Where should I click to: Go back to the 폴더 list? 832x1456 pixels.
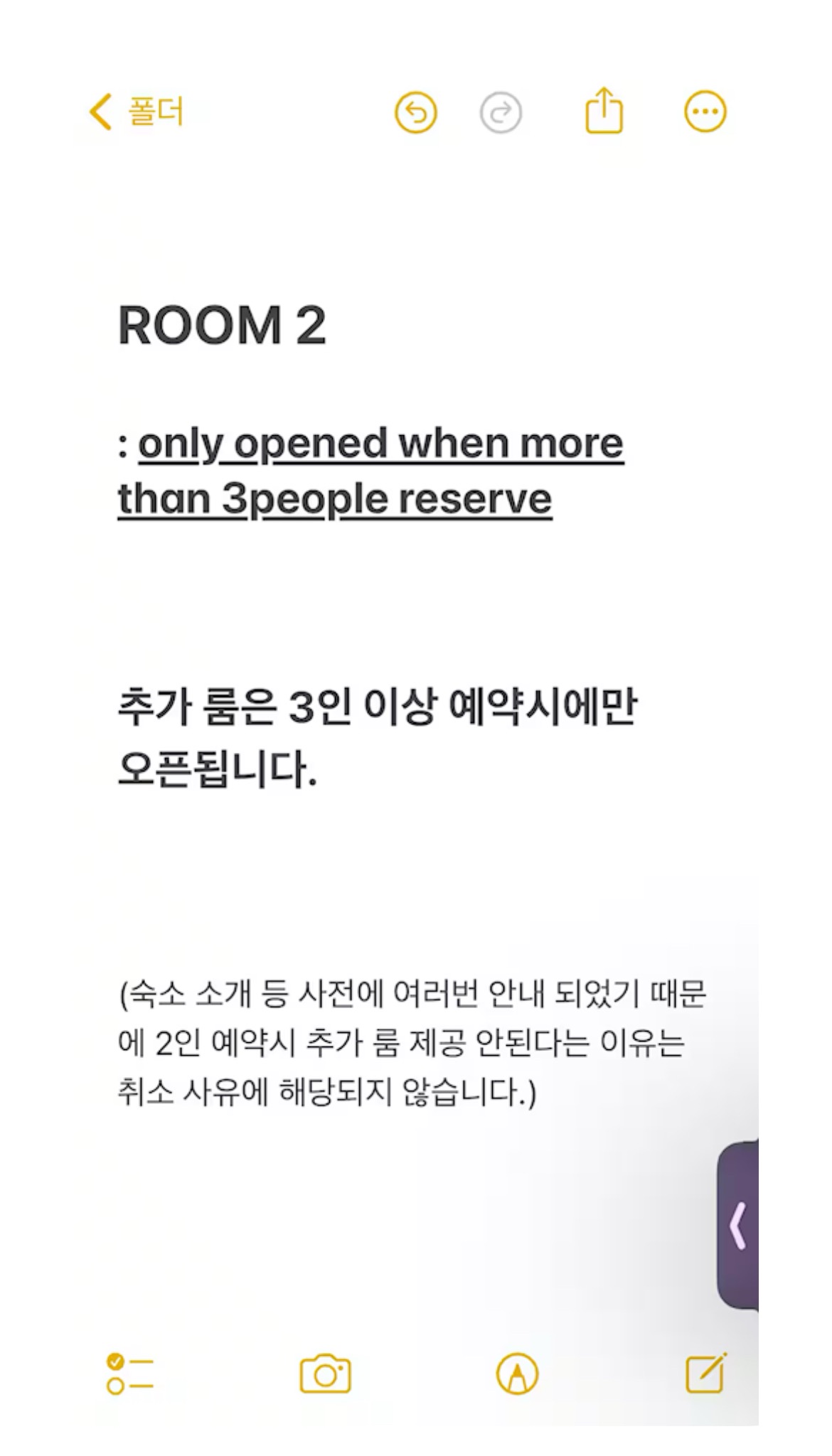[x=137, y=112]
